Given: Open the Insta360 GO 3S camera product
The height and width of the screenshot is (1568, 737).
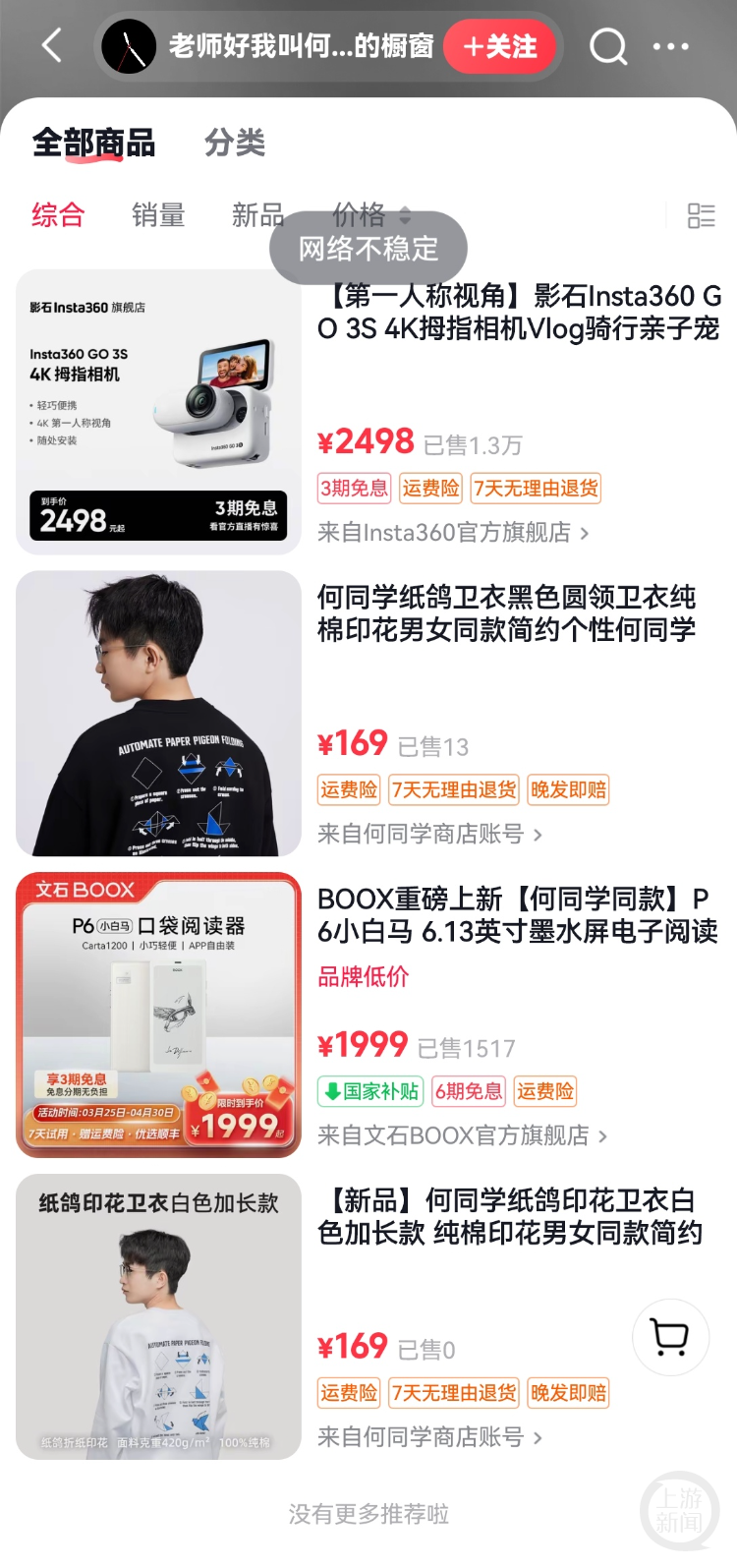Looking at the screenshot, I should tap(519, 313).
